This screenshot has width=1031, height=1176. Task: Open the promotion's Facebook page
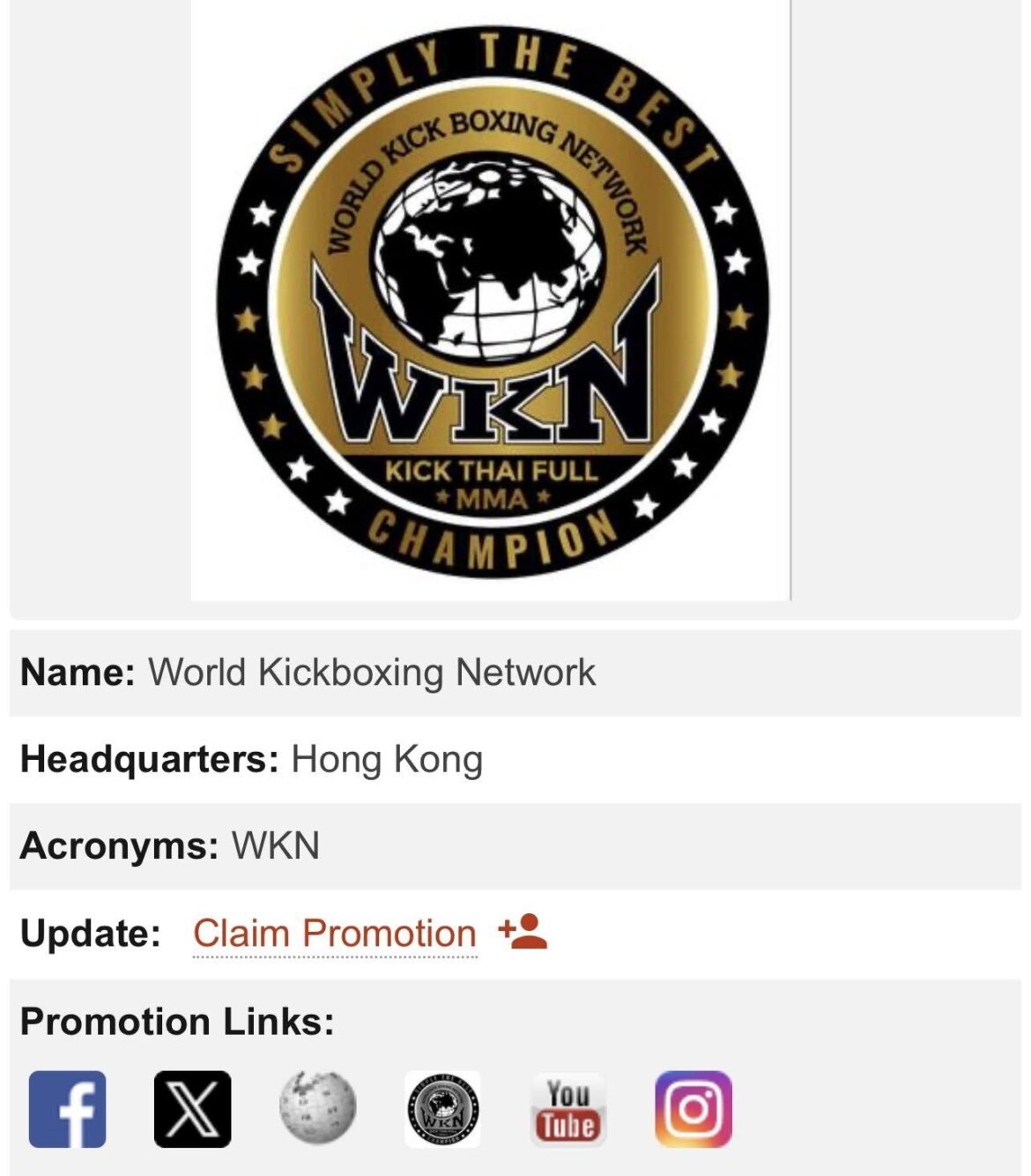click(67, 1109)
